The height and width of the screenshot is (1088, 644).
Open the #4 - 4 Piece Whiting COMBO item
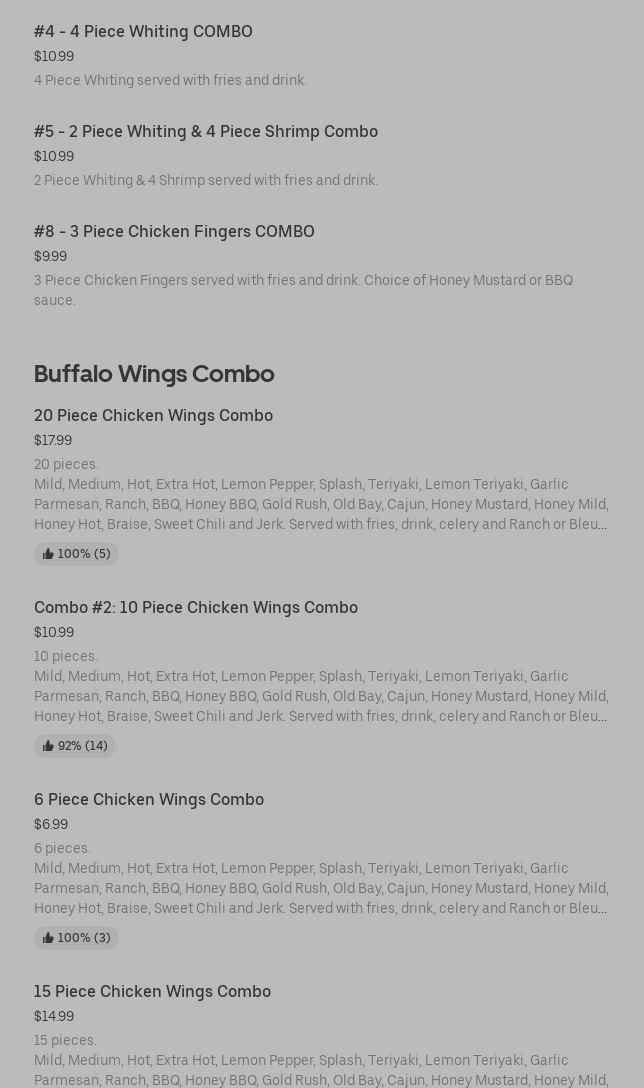[x=143, y=31]
